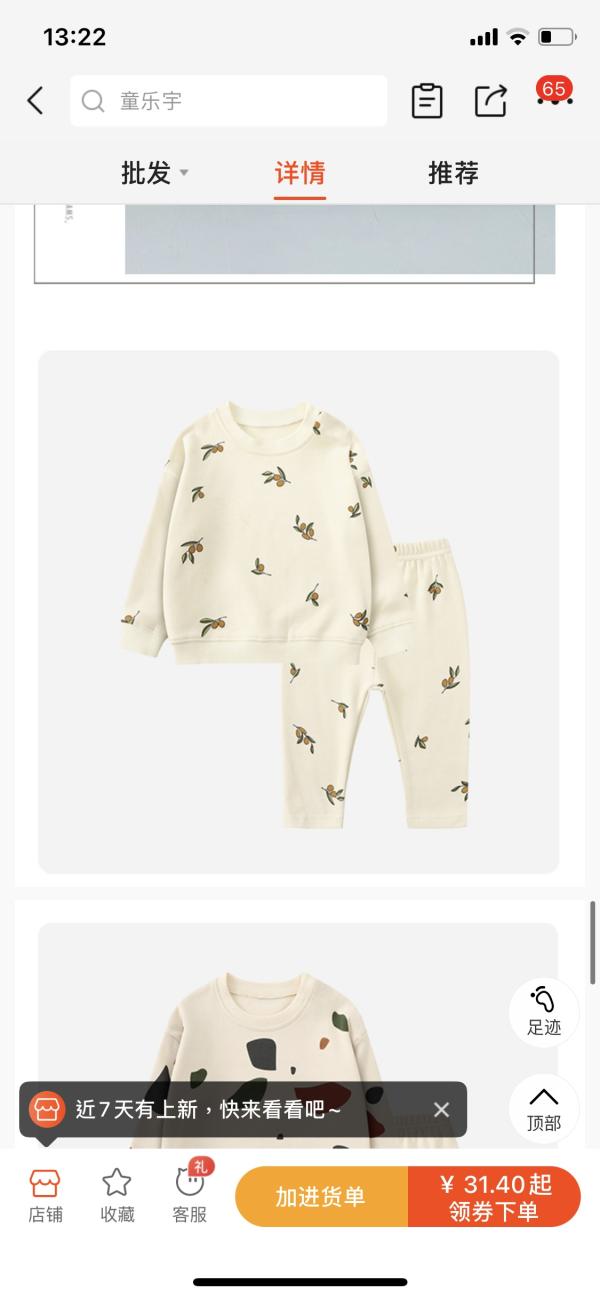Dismiss the 近7天有上新 banner
This screenshot has height=1298, width=600.
click(x=441, y=1109)
